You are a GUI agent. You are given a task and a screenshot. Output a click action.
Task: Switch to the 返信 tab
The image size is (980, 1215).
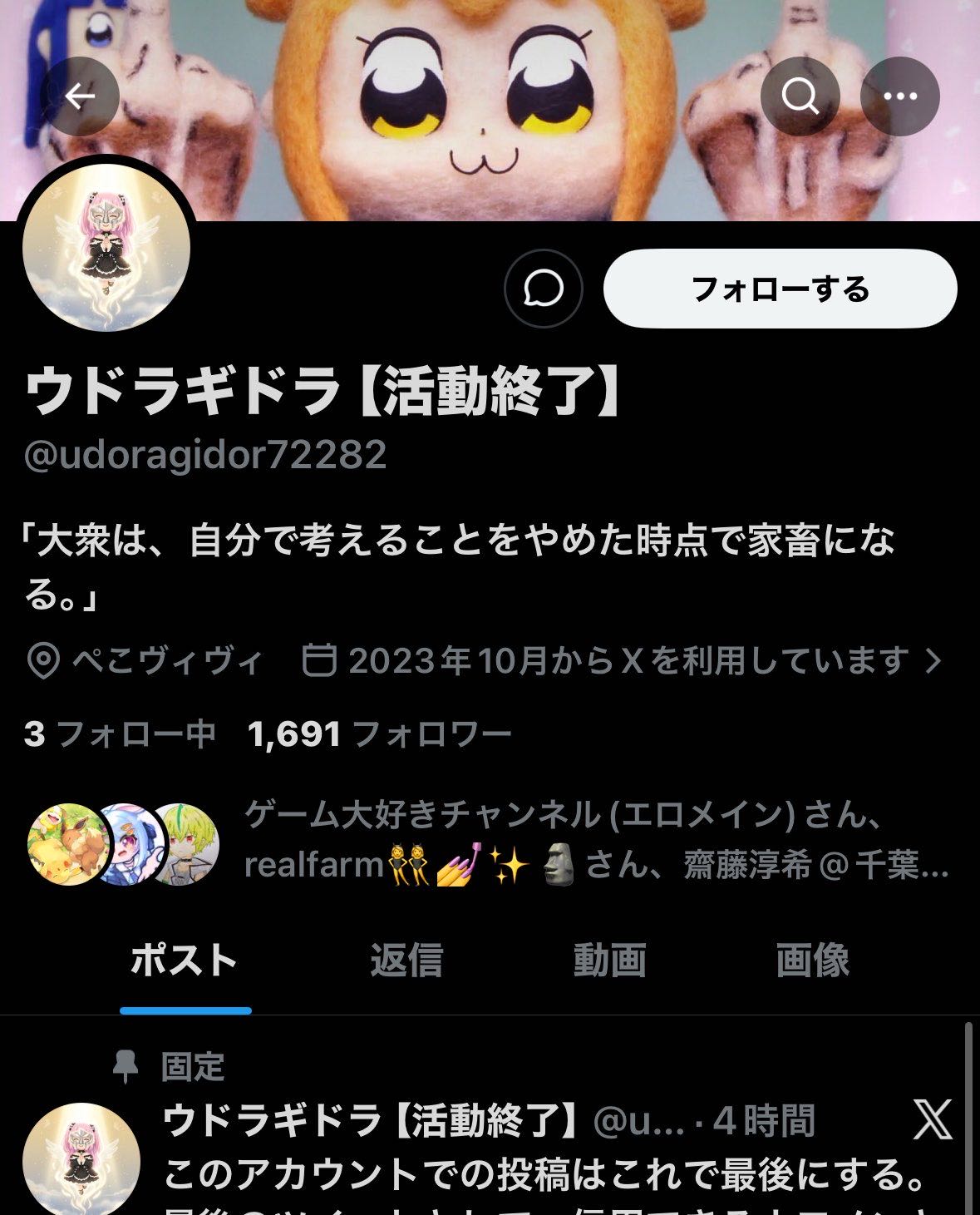click(406, 961)
